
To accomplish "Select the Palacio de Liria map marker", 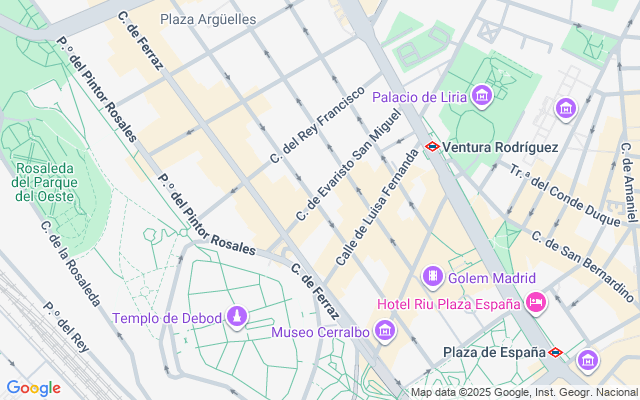I will (x=483, y=96).
